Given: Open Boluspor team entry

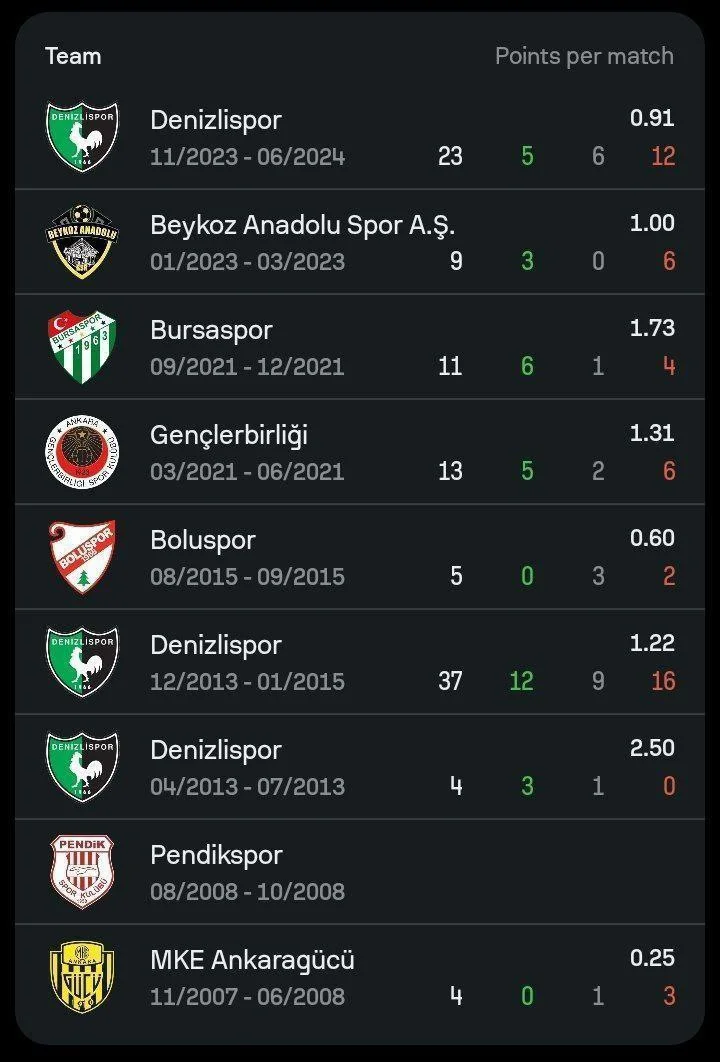Looking at the screenshot, I should coord(360,557).
